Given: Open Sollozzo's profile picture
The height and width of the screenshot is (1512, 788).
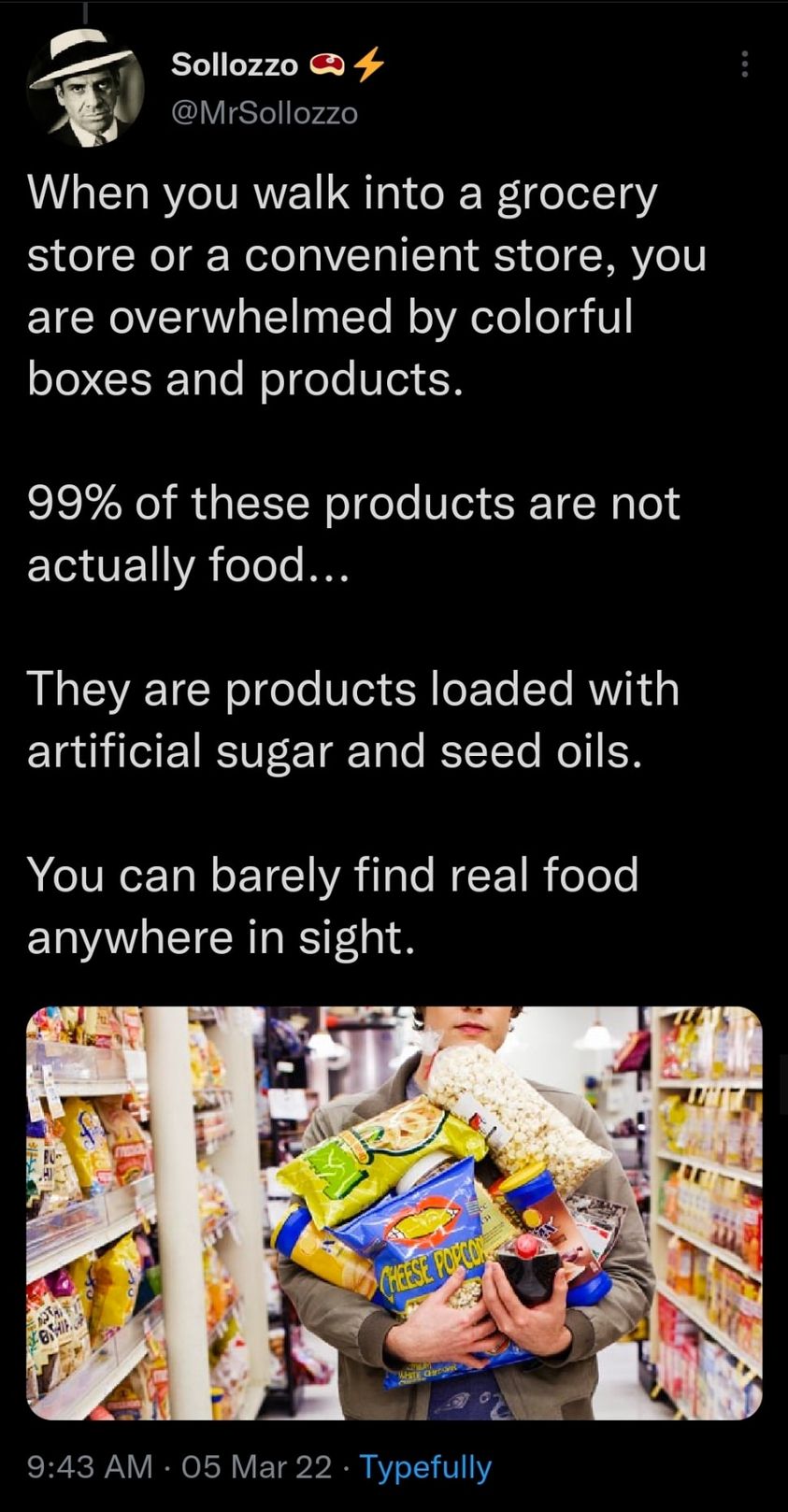Looking at the screenshot, I should [86, 91].
